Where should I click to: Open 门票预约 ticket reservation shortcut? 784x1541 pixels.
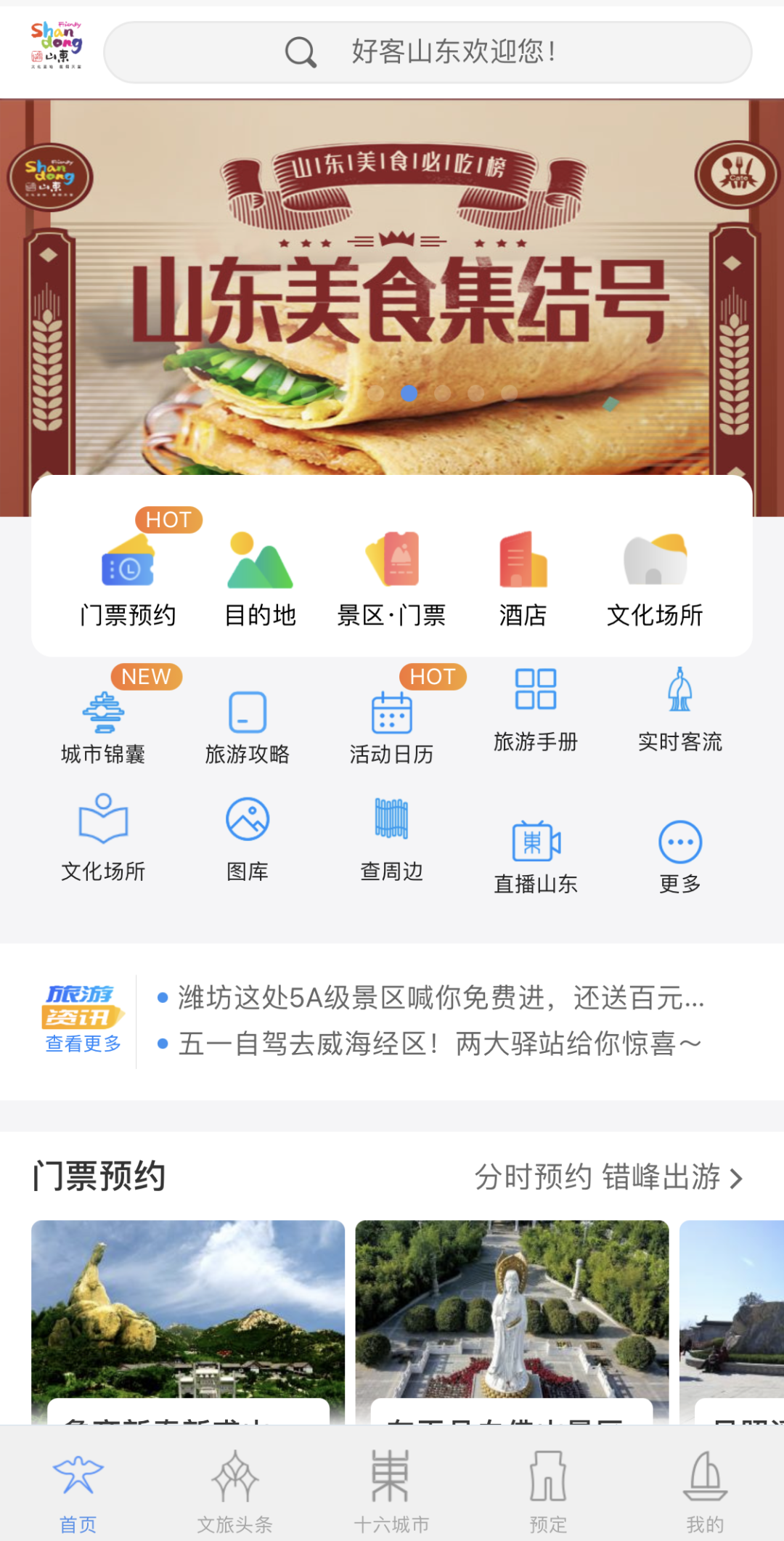click(128, 574)
